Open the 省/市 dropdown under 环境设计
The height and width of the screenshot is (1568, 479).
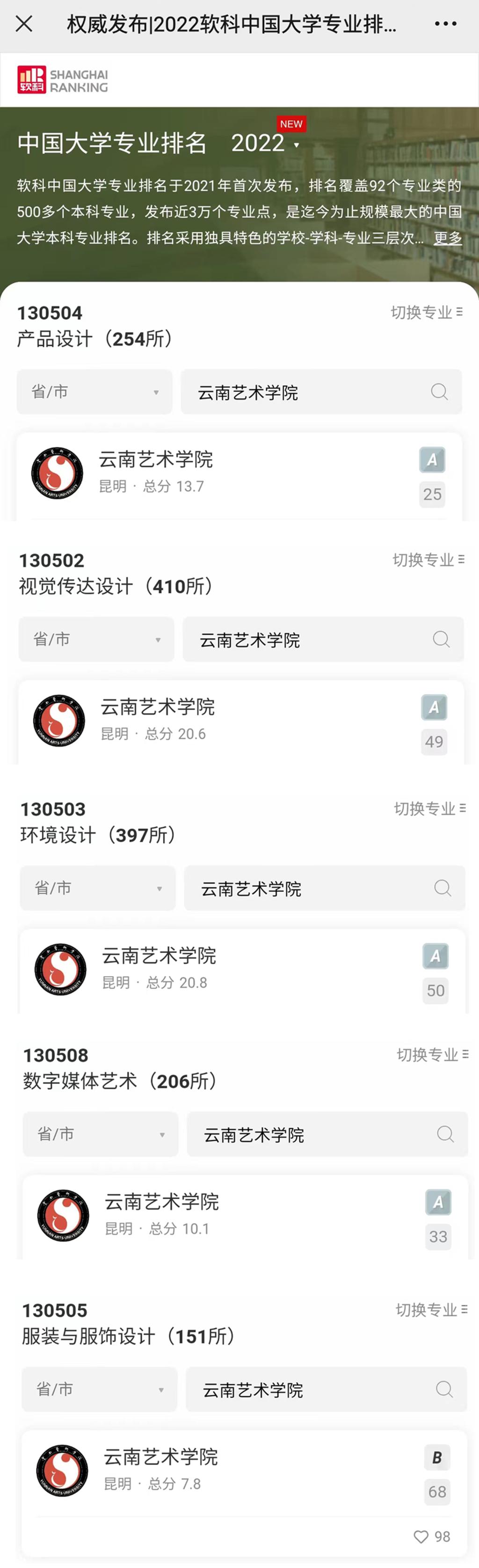tap(97, 888)
